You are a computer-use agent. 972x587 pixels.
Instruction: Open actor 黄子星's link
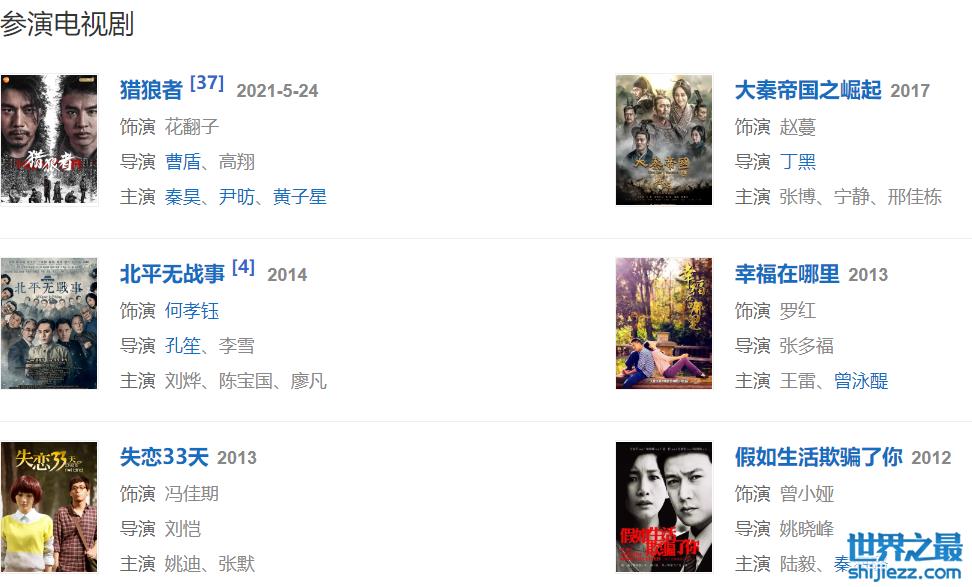click(300, 197)
